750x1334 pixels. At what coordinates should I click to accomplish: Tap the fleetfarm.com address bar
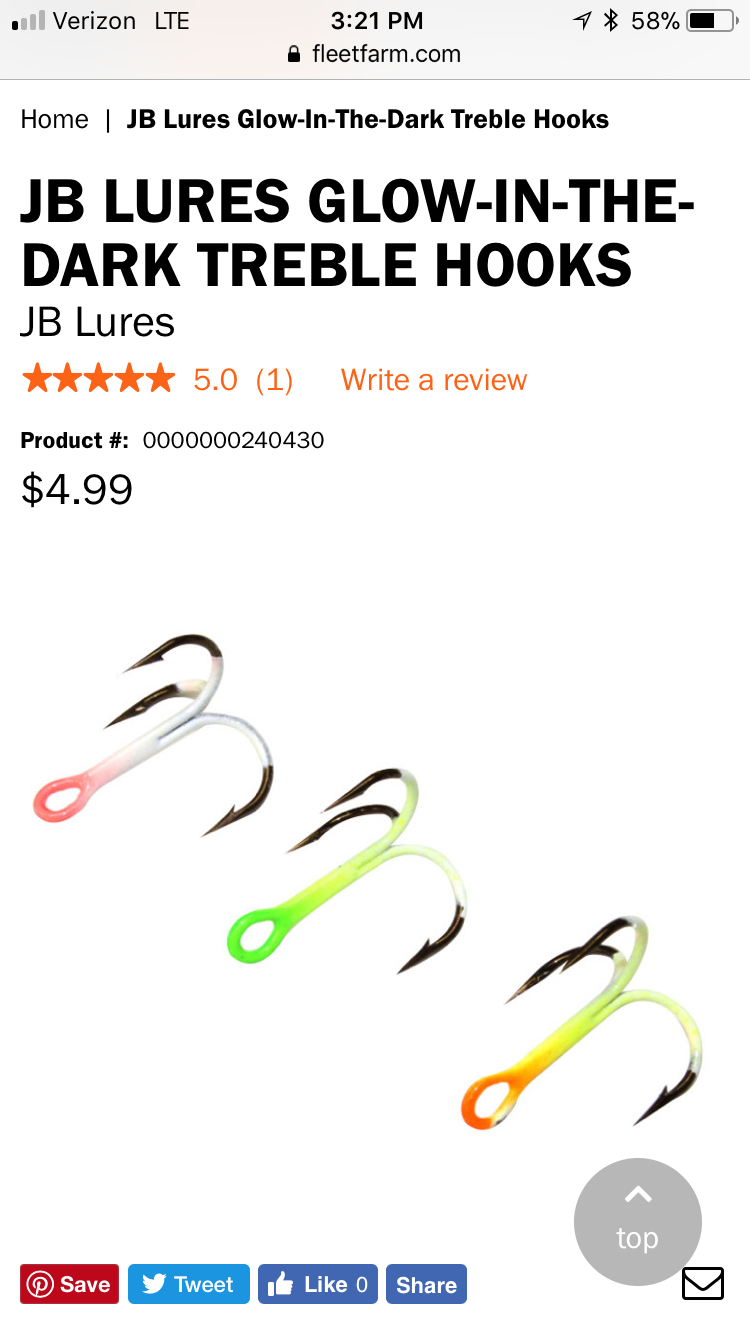point(375,54)
